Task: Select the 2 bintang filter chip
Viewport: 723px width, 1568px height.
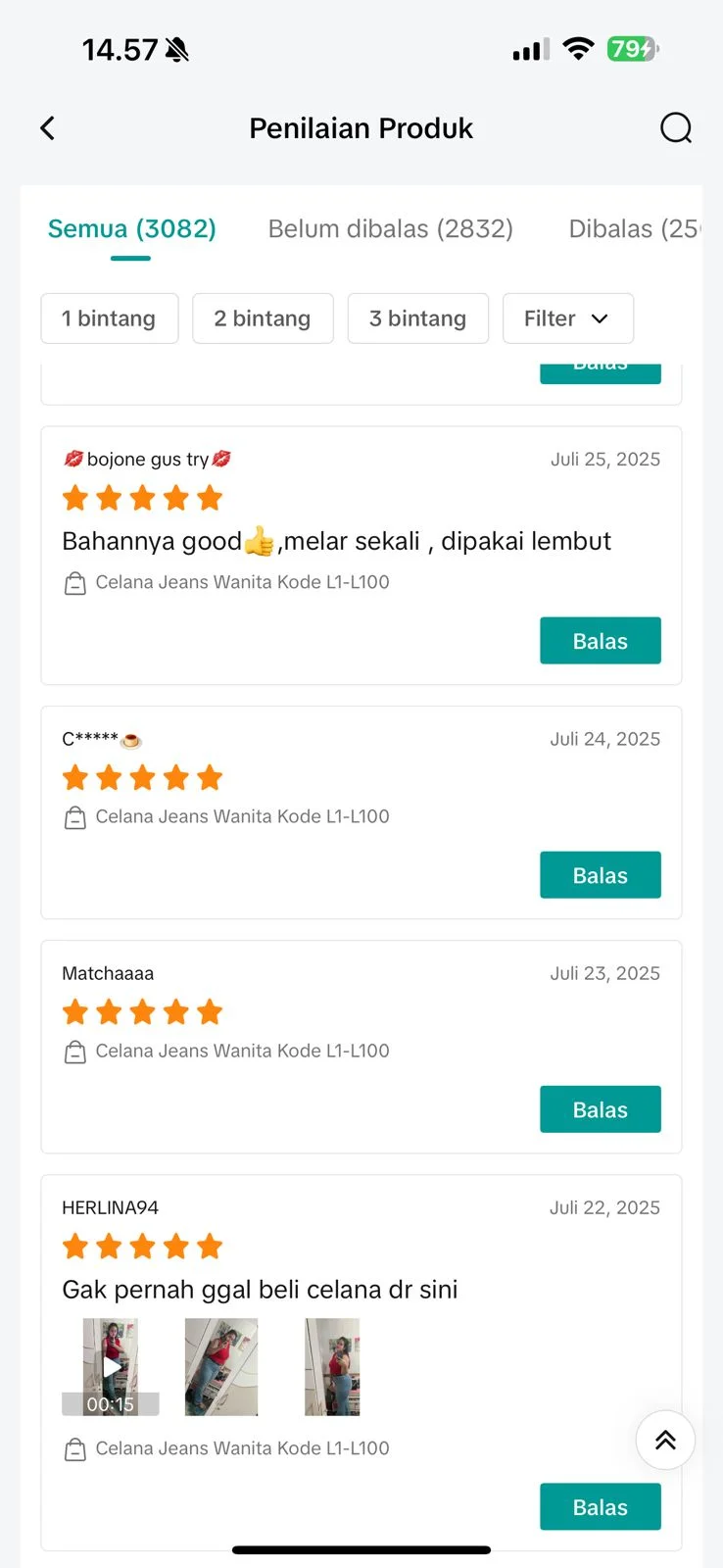Action: 263,318
